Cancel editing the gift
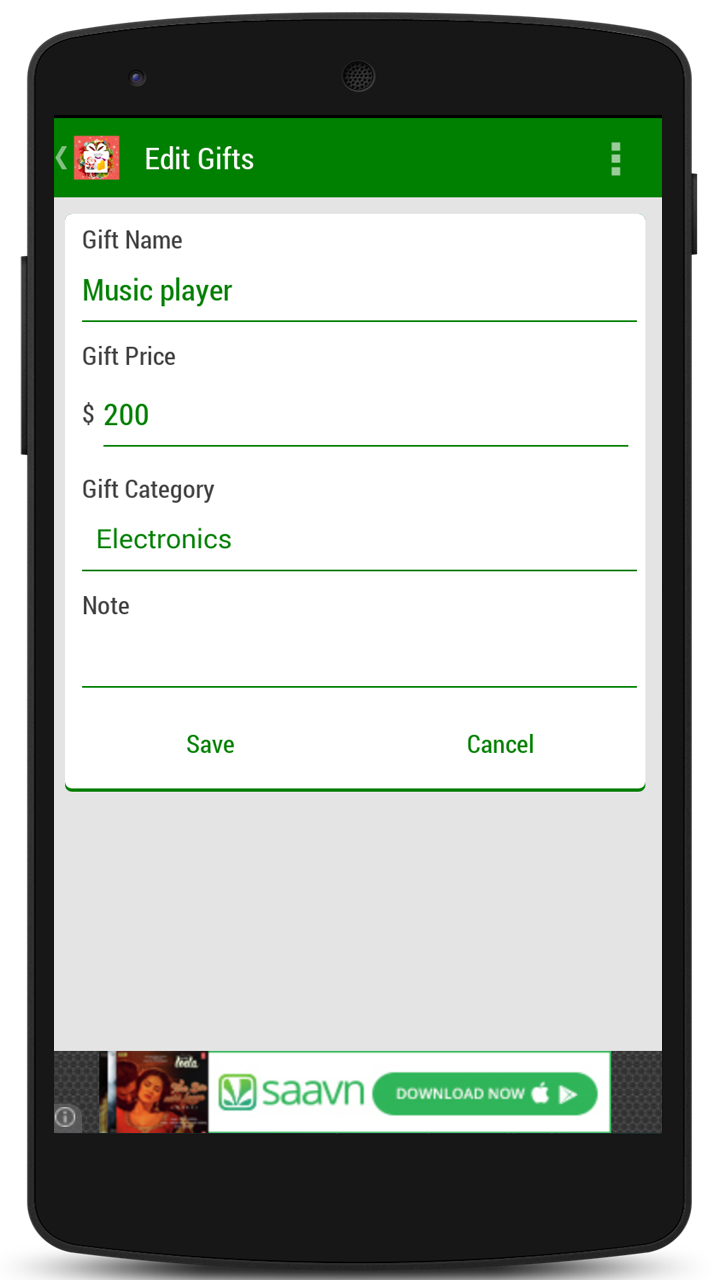This screenshot has height=1280, width=720. (x=500, y=744)
